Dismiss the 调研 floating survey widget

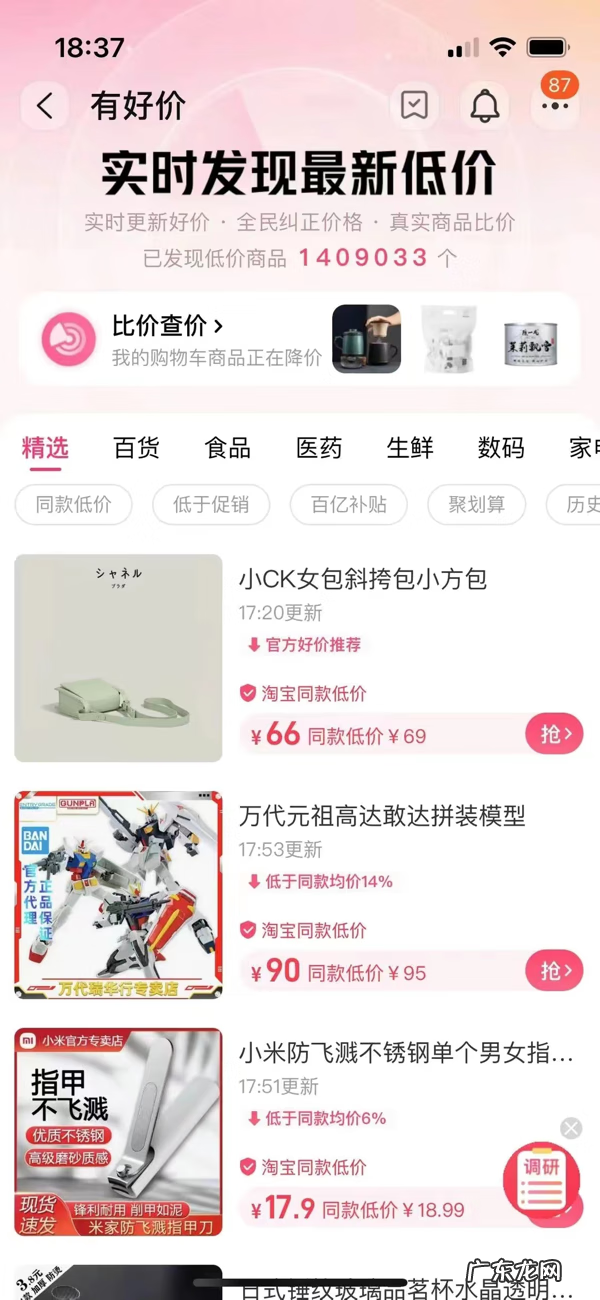point(571,1128)
